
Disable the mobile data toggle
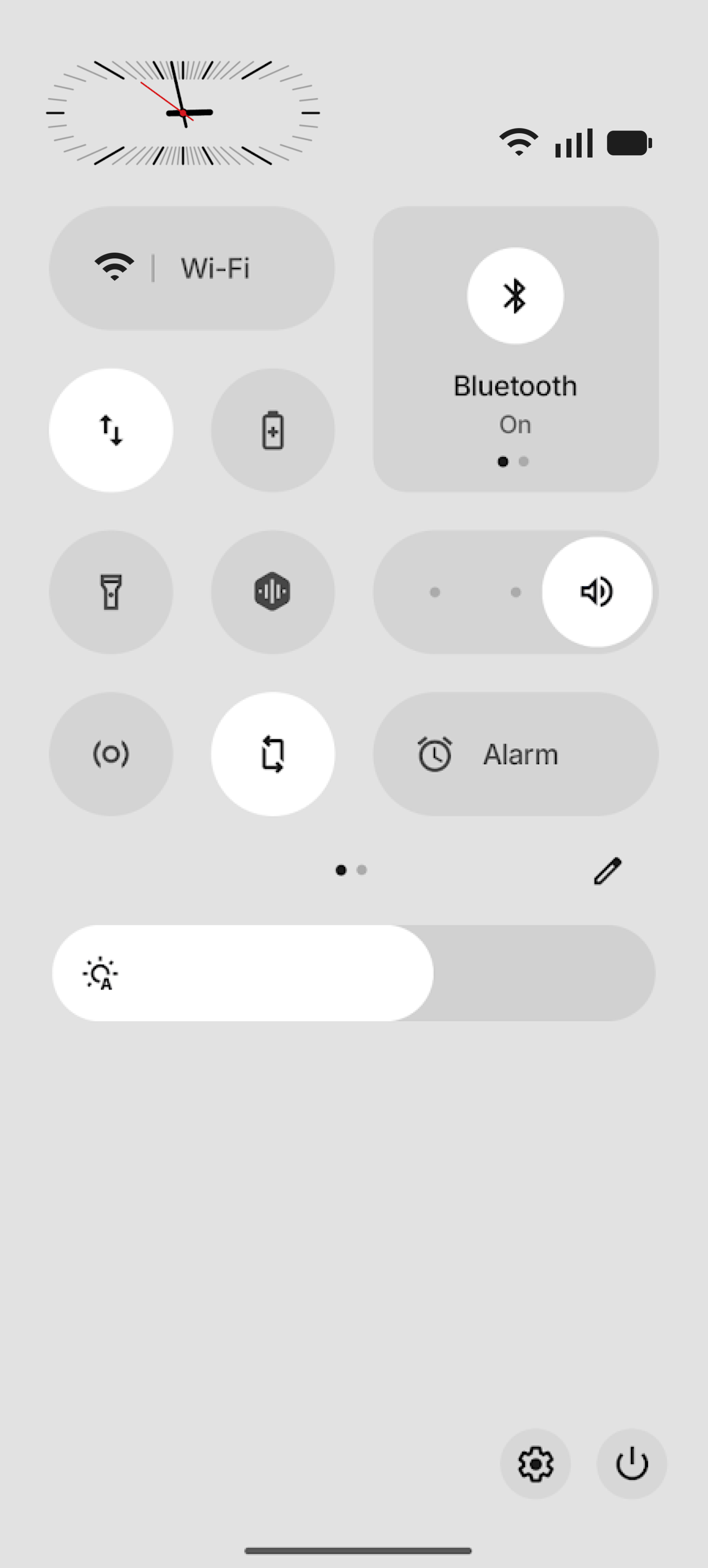tap(111, 430)
